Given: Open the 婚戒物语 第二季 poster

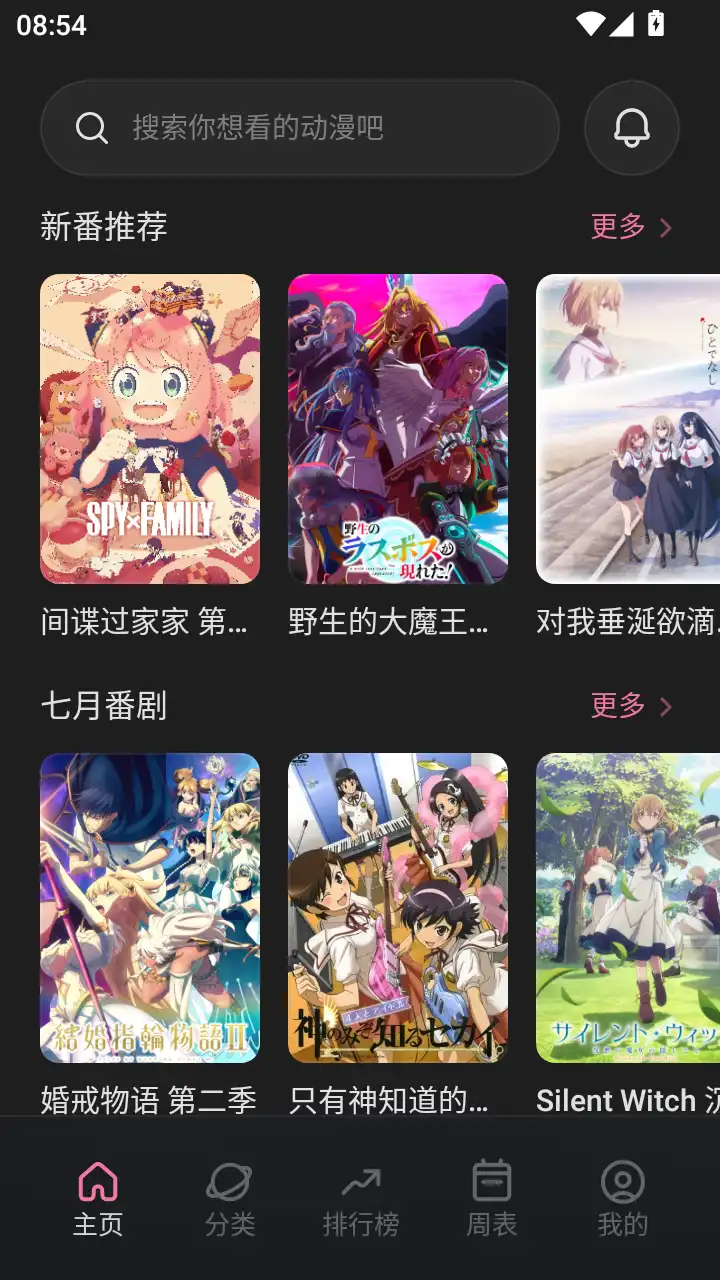Looking at the screenshot, I should (x=149, y=908).
